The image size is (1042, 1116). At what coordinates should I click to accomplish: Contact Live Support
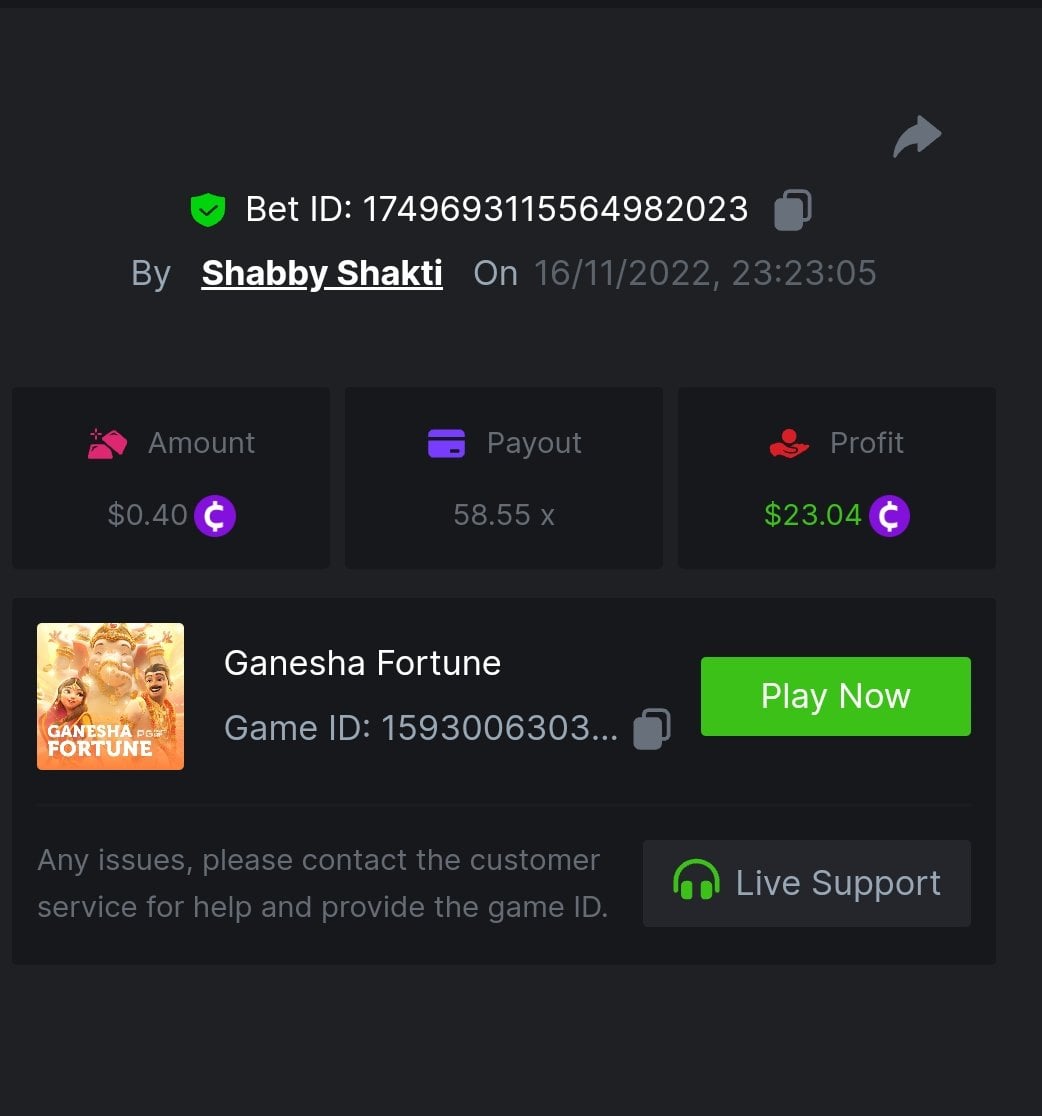click(806, 883)
